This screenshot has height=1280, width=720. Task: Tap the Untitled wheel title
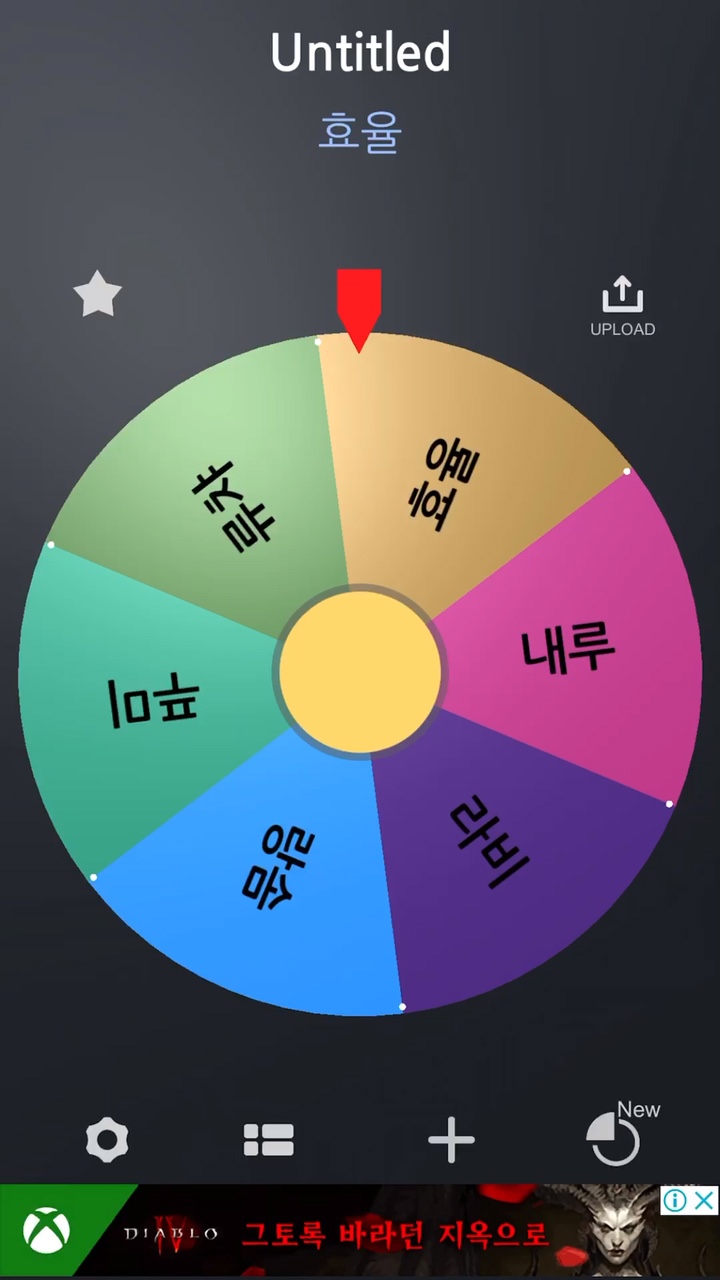pyautogui.click(x=360, y=52)
